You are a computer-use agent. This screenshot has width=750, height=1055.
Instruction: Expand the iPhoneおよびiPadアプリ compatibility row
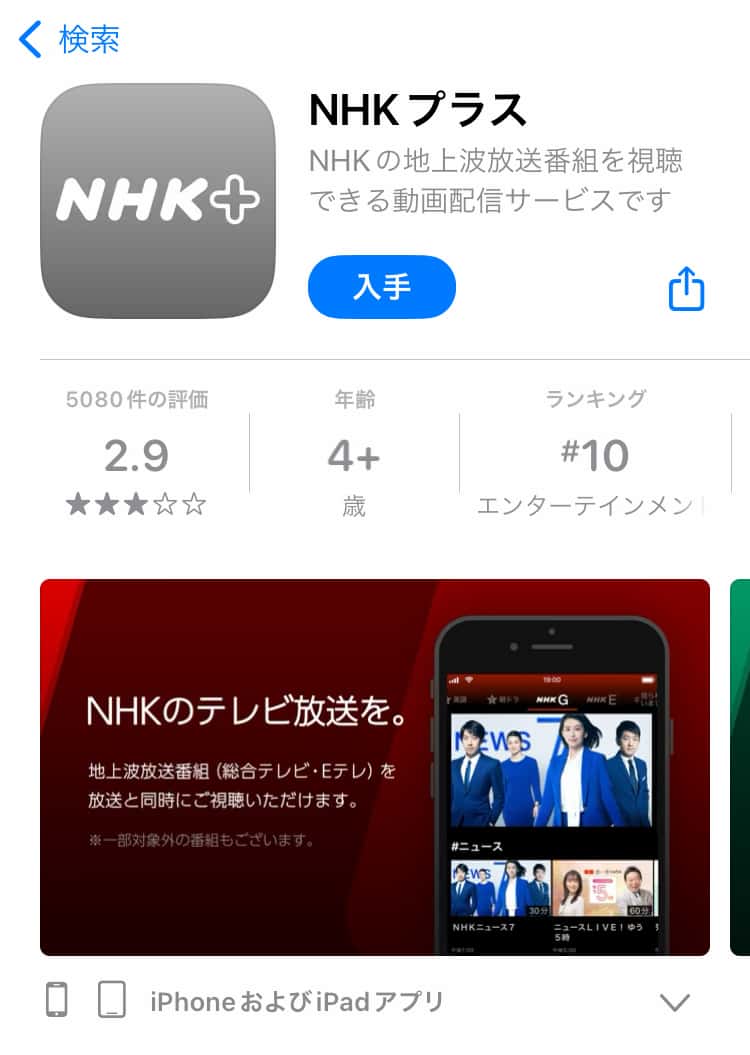(x=675, y=1001)
